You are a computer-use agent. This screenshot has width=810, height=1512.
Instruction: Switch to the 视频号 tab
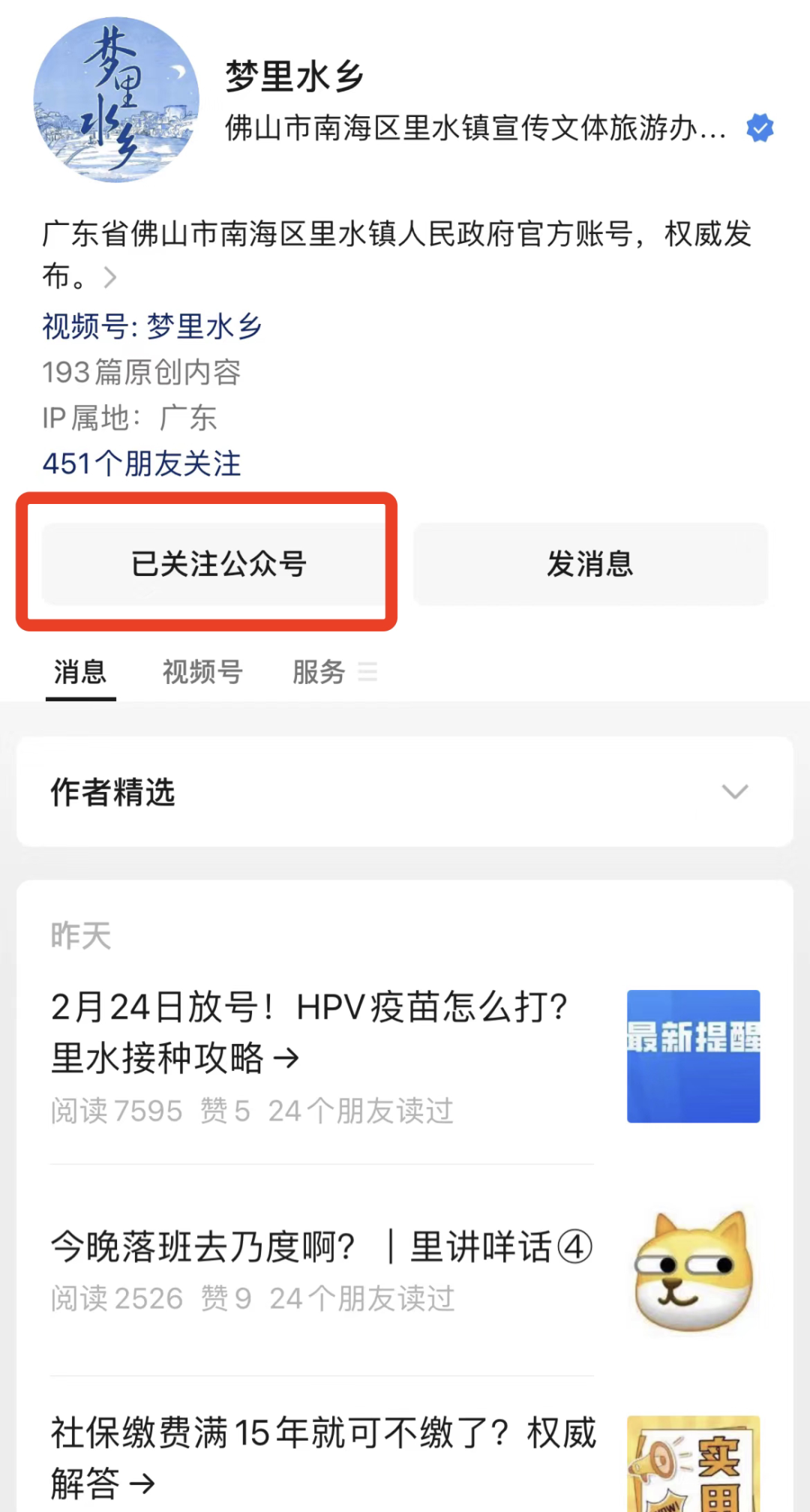(202, 672)
